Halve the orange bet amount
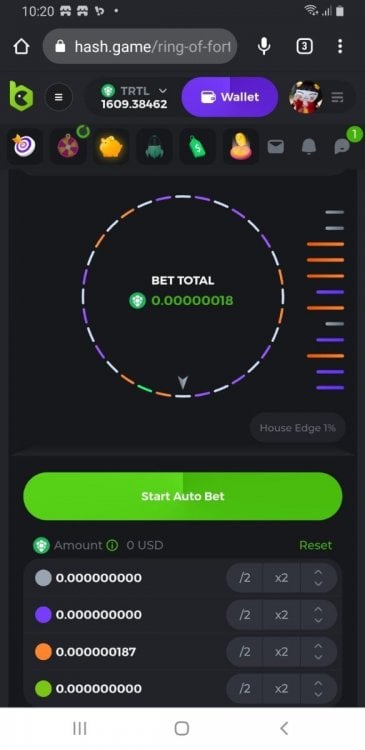The height and width of the screenshot is (750, 365). 244,651
